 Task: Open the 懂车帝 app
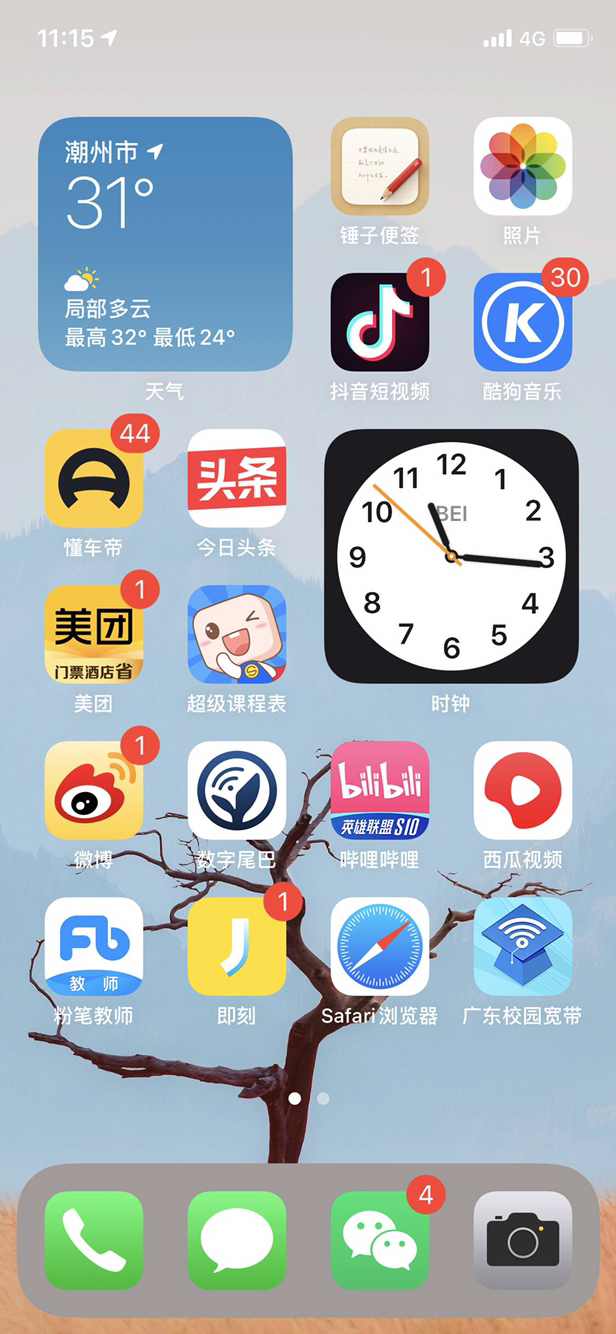pyautogui.click(x=94, y=478)
